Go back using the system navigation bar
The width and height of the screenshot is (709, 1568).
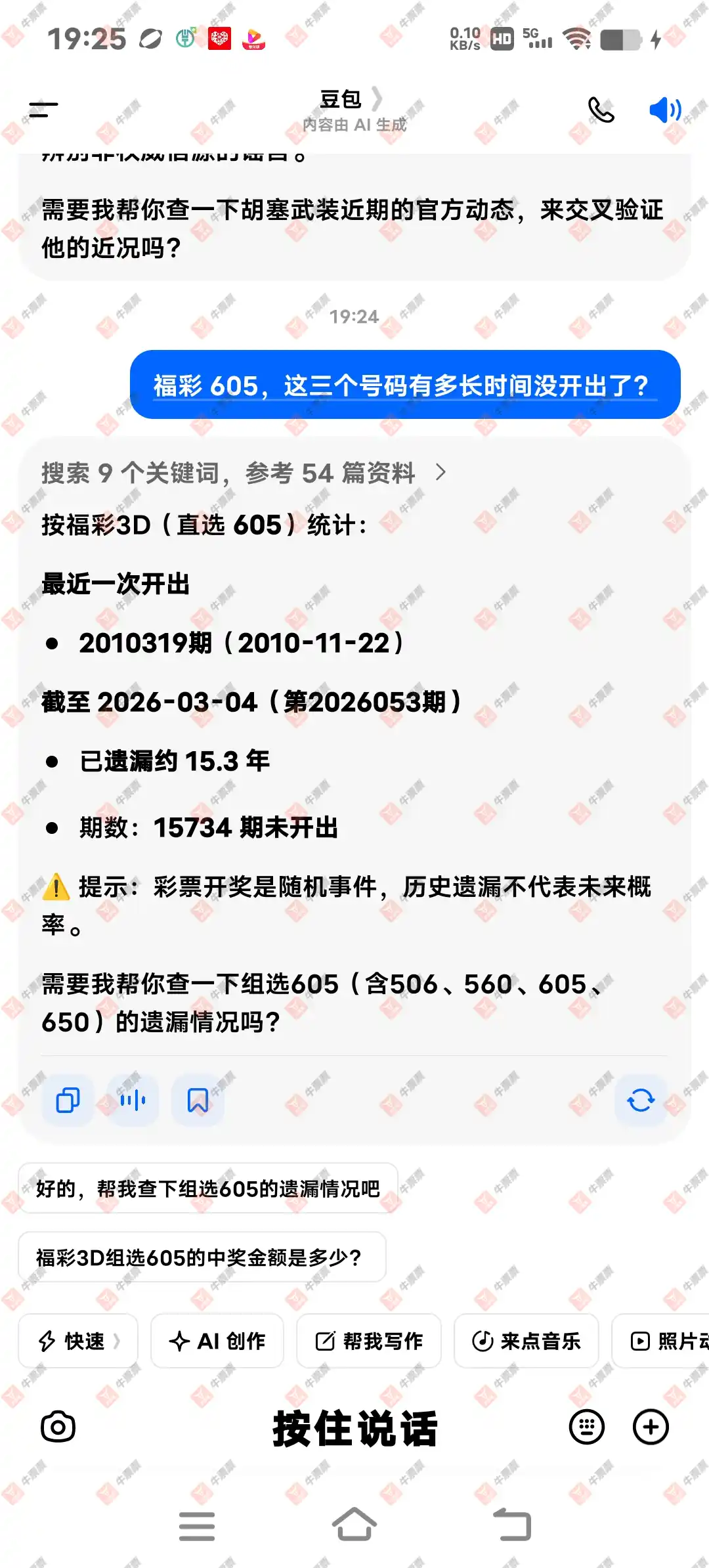tap(512, 1525)
